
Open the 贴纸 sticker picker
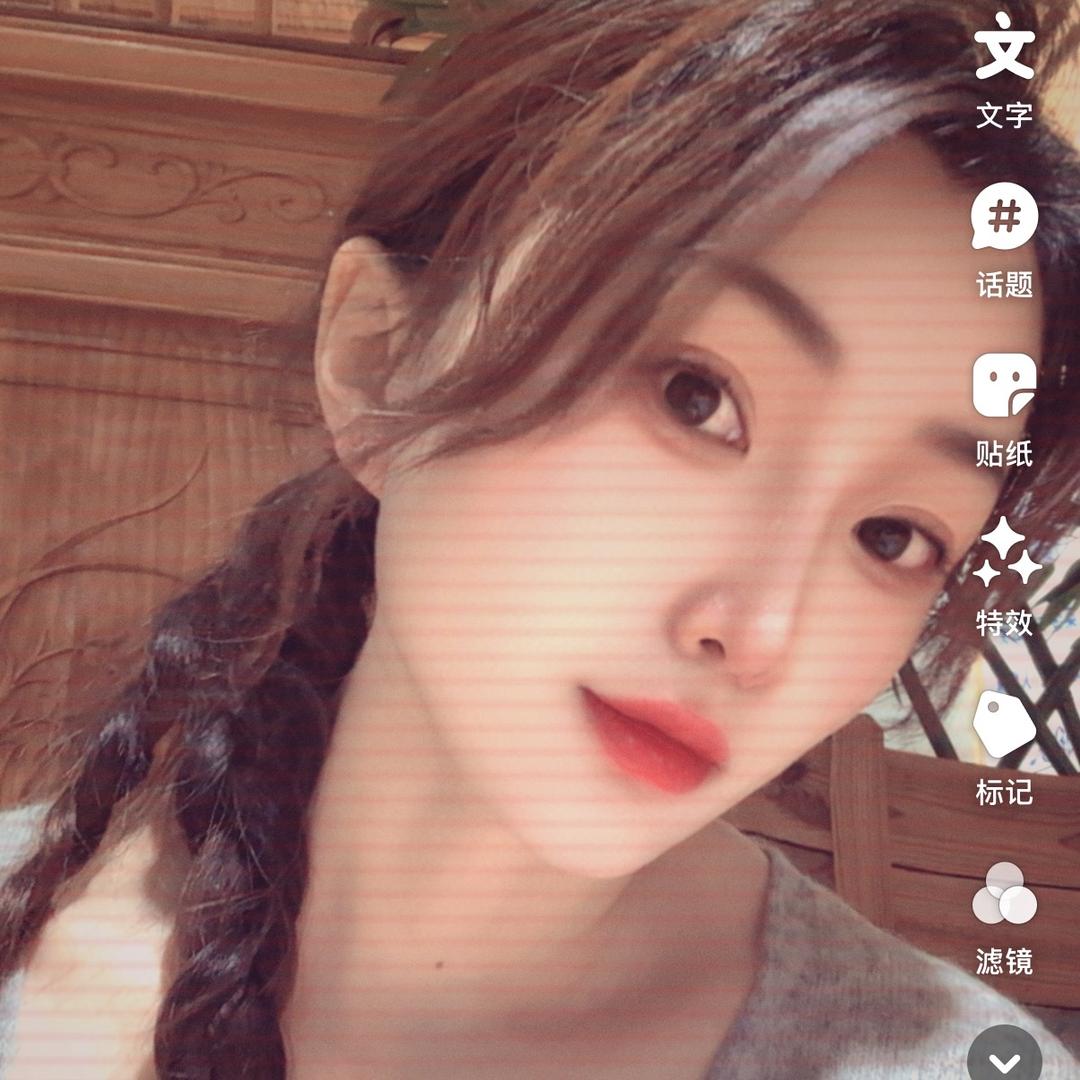point(1004,386)
